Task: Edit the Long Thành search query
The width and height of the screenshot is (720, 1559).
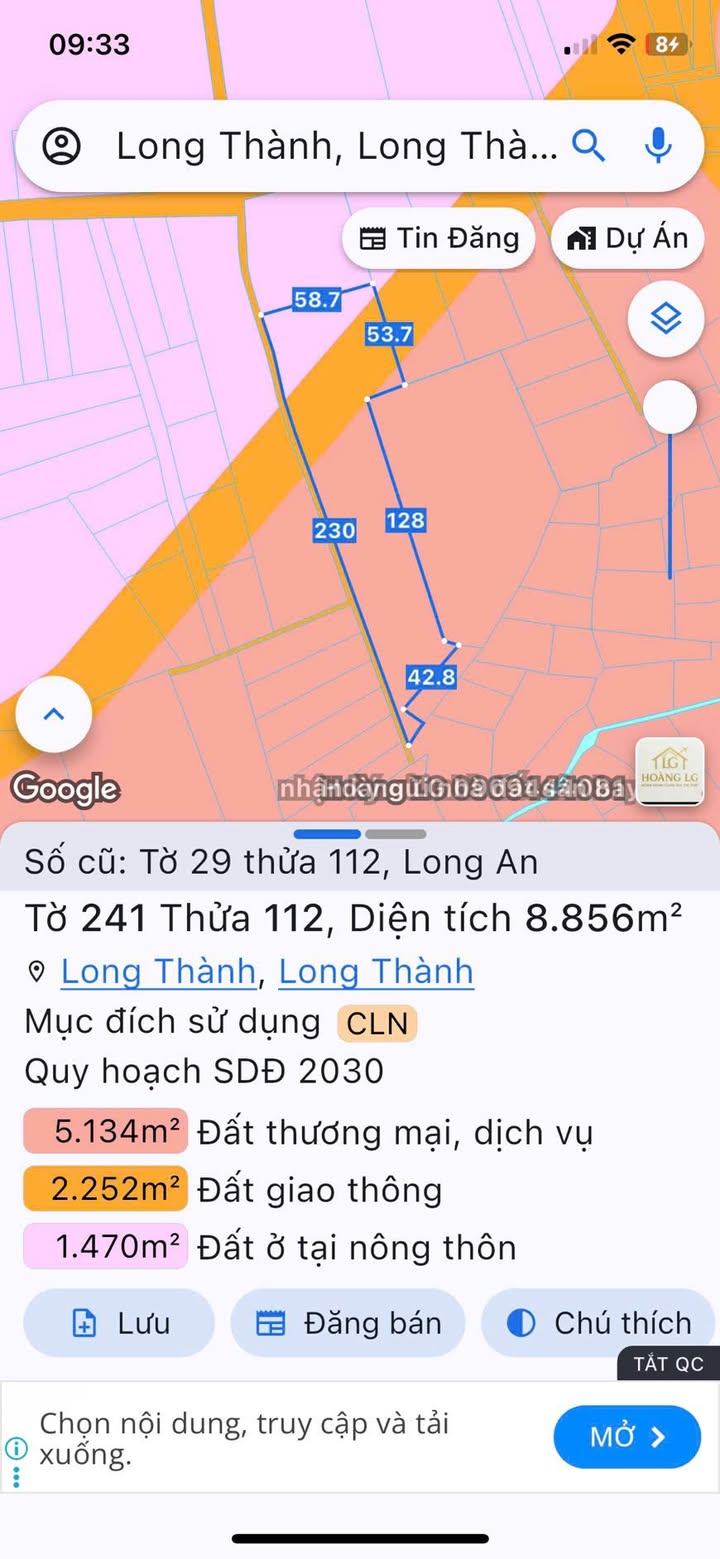Action: [x=336, y=146]
